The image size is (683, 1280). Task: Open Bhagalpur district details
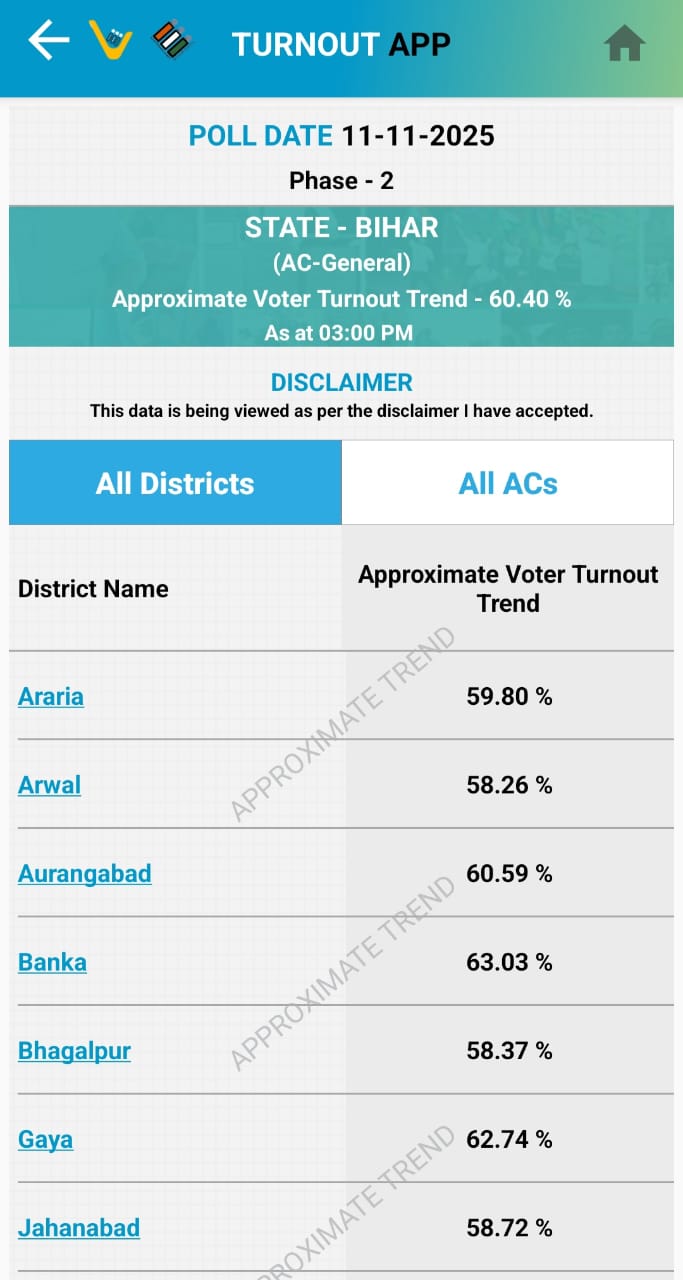click(x=75, y=1051)
